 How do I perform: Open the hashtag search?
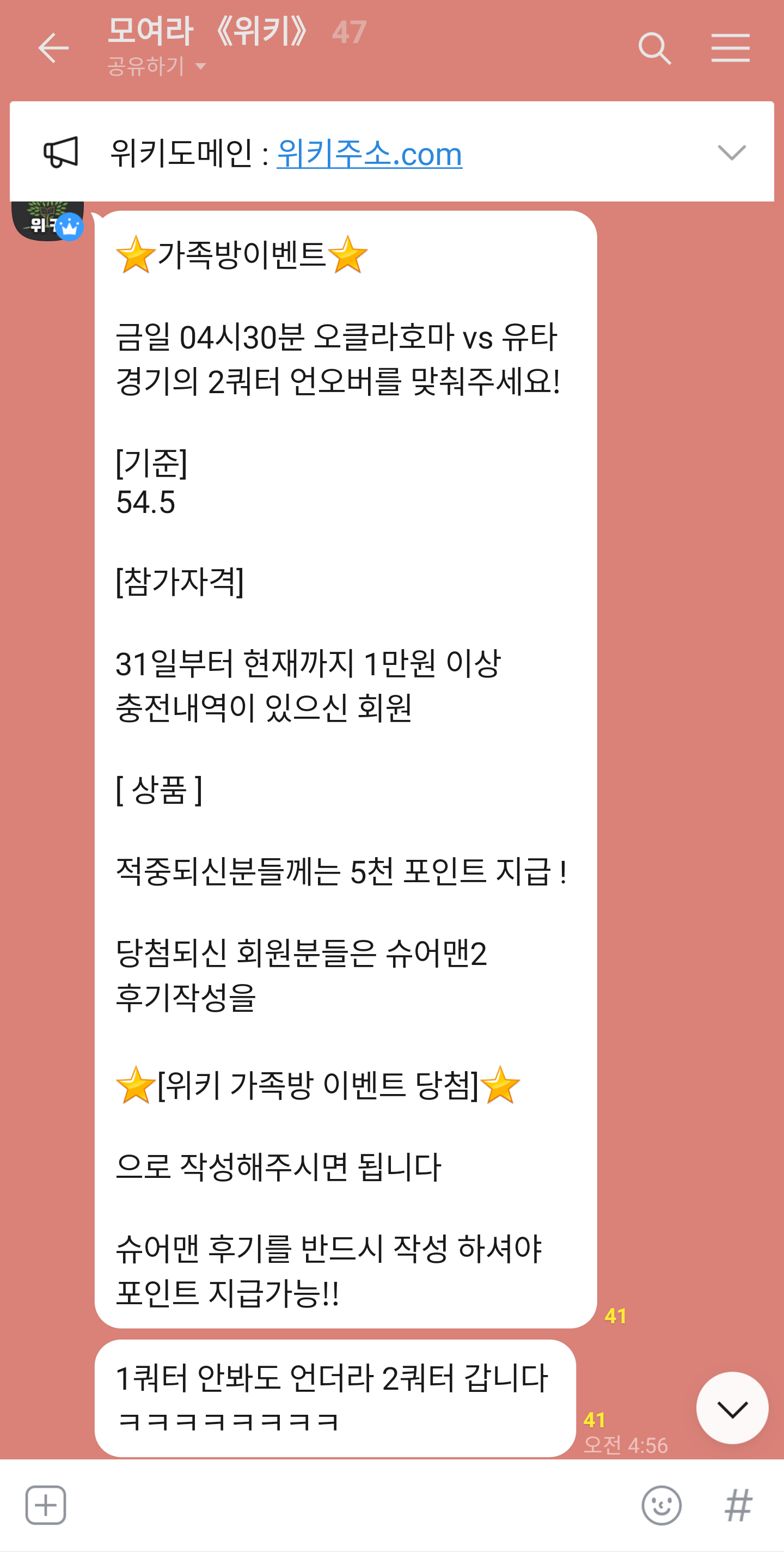(738, 1505)
